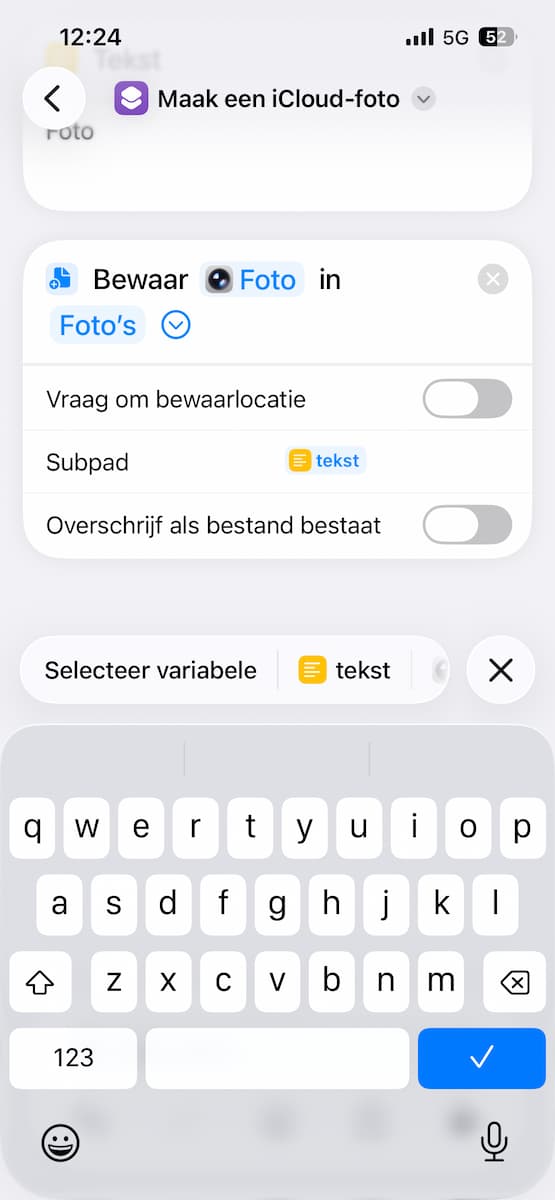
Task: Insert the tekst variable from the bar
Action: [344, 670]
